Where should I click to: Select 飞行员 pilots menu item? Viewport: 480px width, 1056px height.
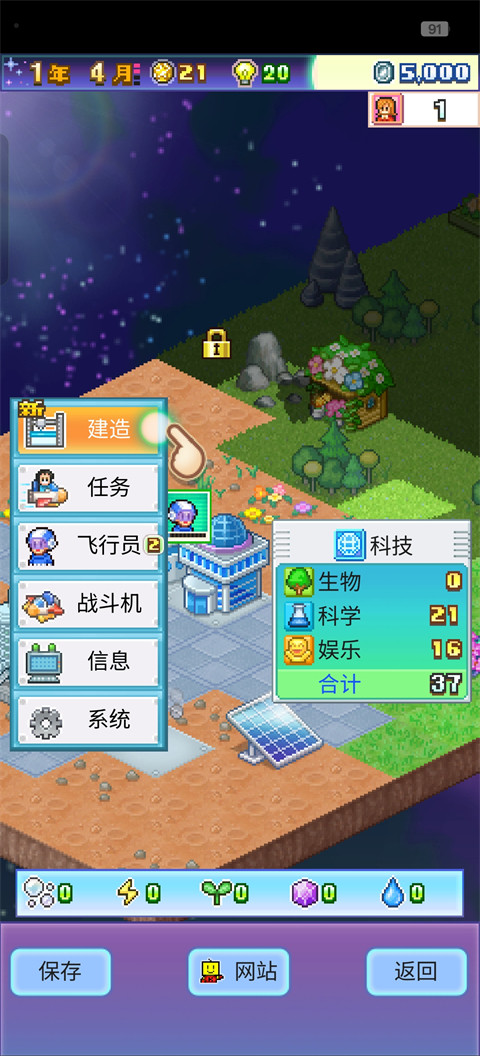click(x=88, y=546)
